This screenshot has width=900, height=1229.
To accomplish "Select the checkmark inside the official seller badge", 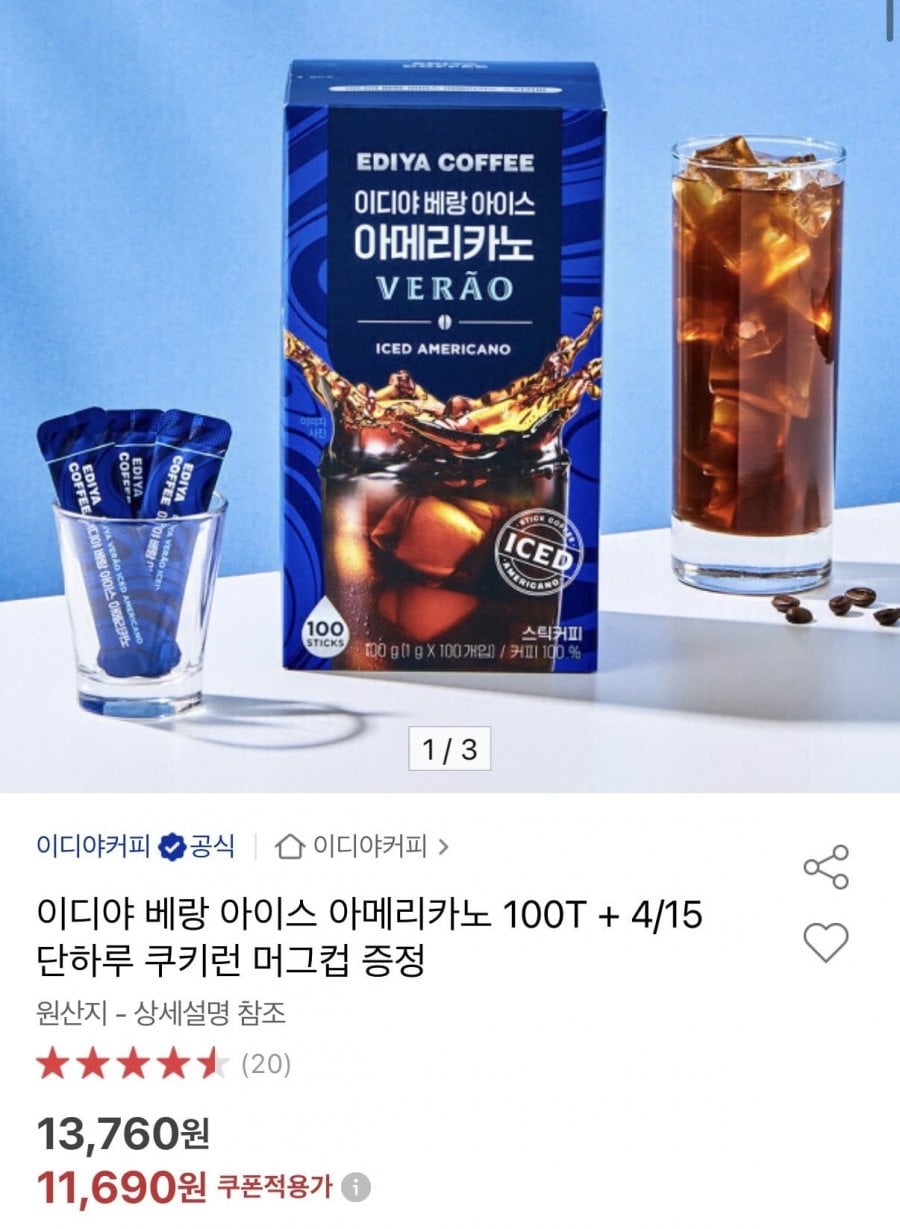I will tap(172, 845).
